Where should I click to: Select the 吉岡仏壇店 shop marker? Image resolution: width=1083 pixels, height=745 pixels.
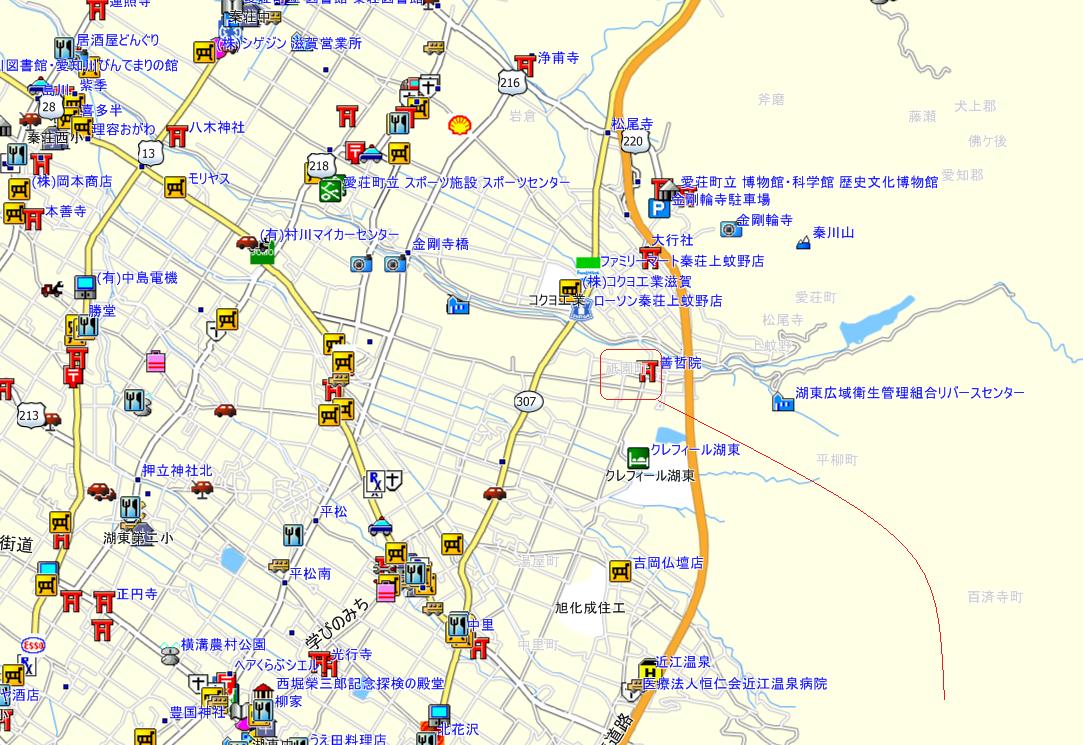pyautogui.click(x=620, y=571)
